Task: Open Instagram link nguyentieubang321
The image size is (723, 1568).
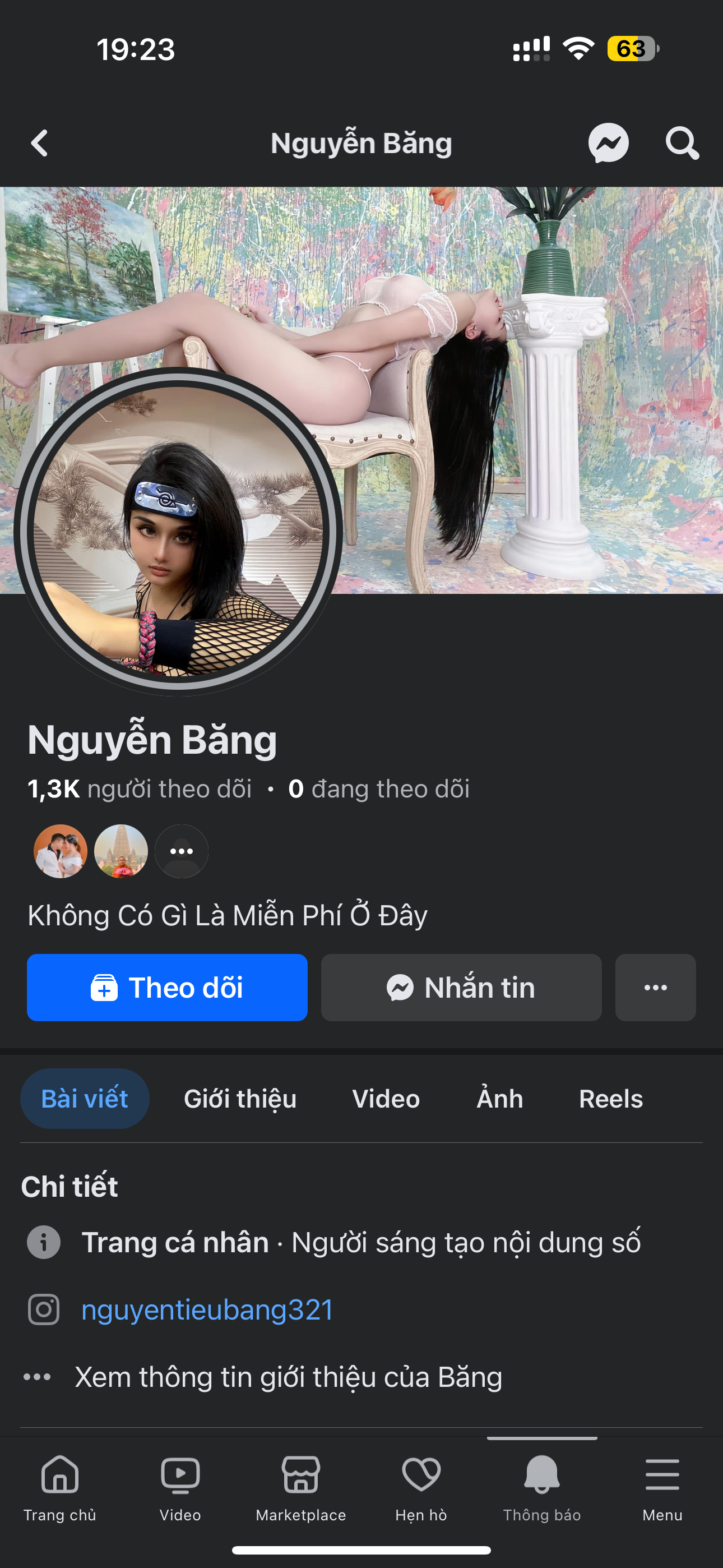Action: click(207, 1309)
